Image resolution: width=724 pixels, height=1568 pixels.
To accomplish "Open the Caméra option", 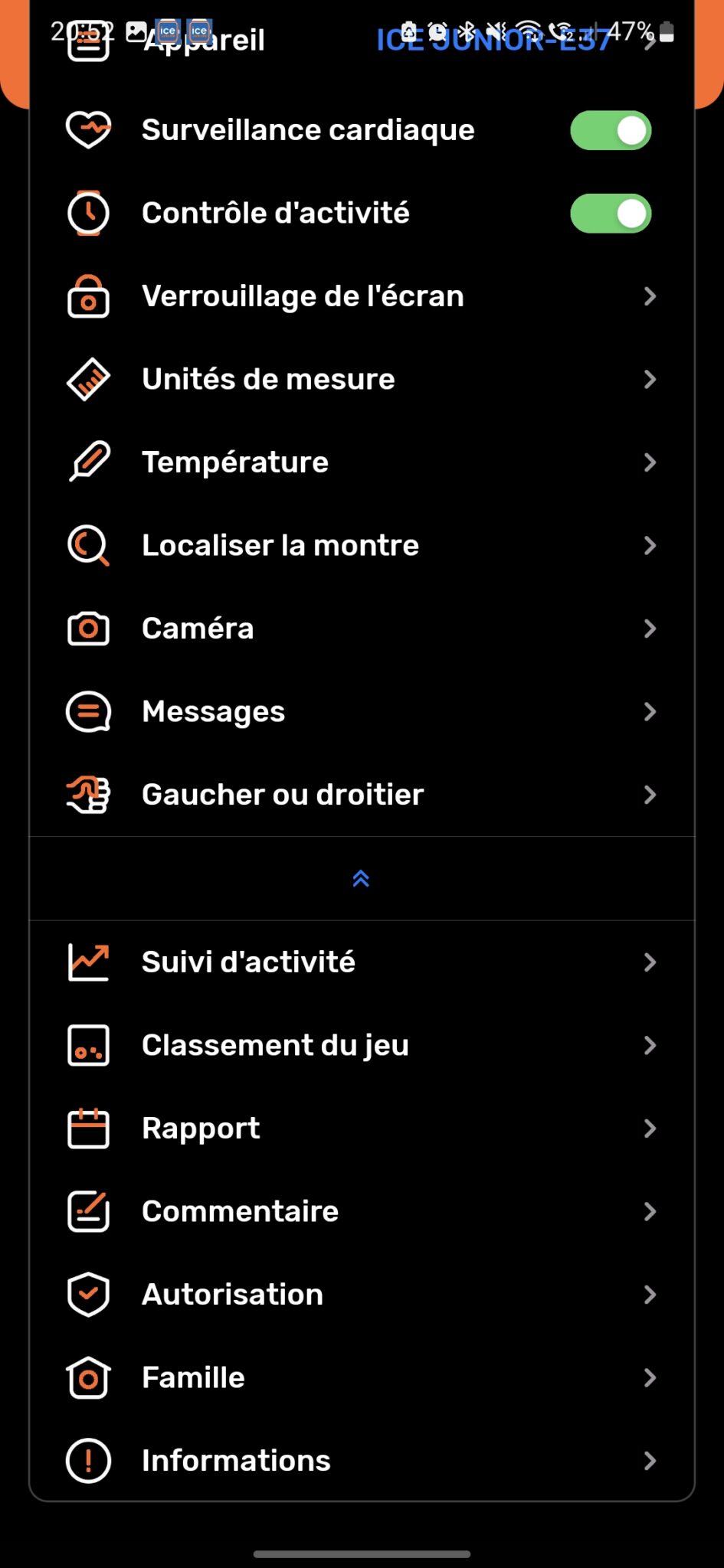I will point(362,629).
